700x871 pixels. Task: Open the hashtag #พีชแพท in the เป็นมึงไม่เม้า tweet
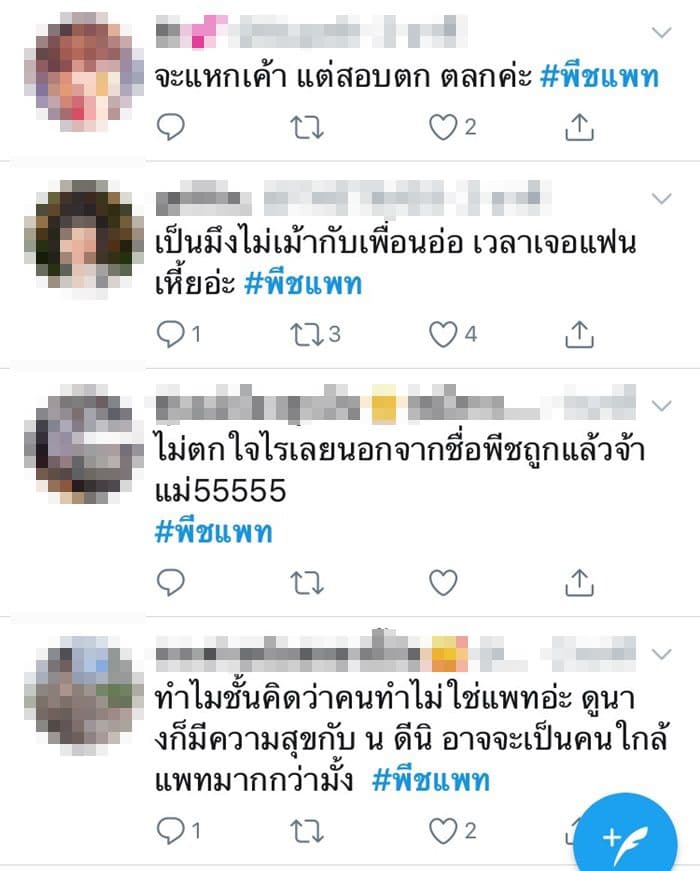point(303,284)
